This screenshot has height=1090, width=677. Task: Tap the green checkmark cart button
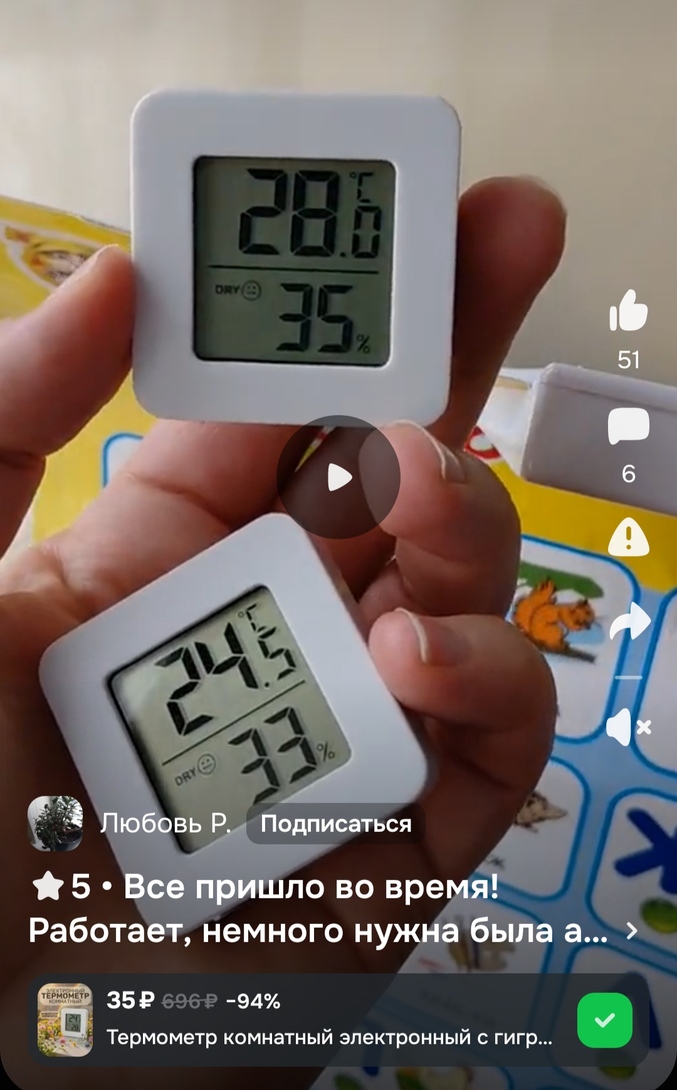(x=605, y=1020)
